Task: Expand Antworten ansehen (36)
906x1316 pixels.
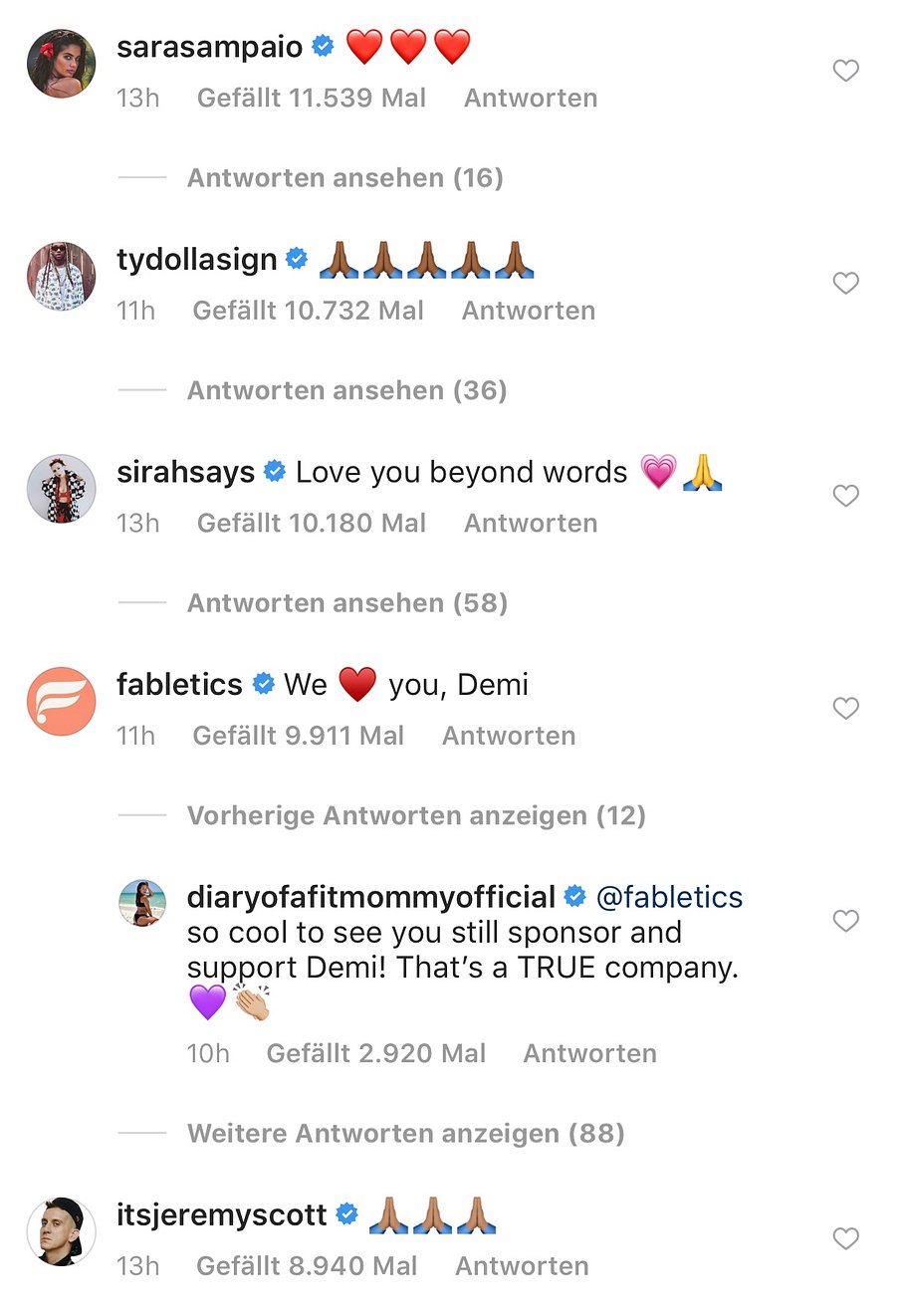Action: click(x=346, y=390)
